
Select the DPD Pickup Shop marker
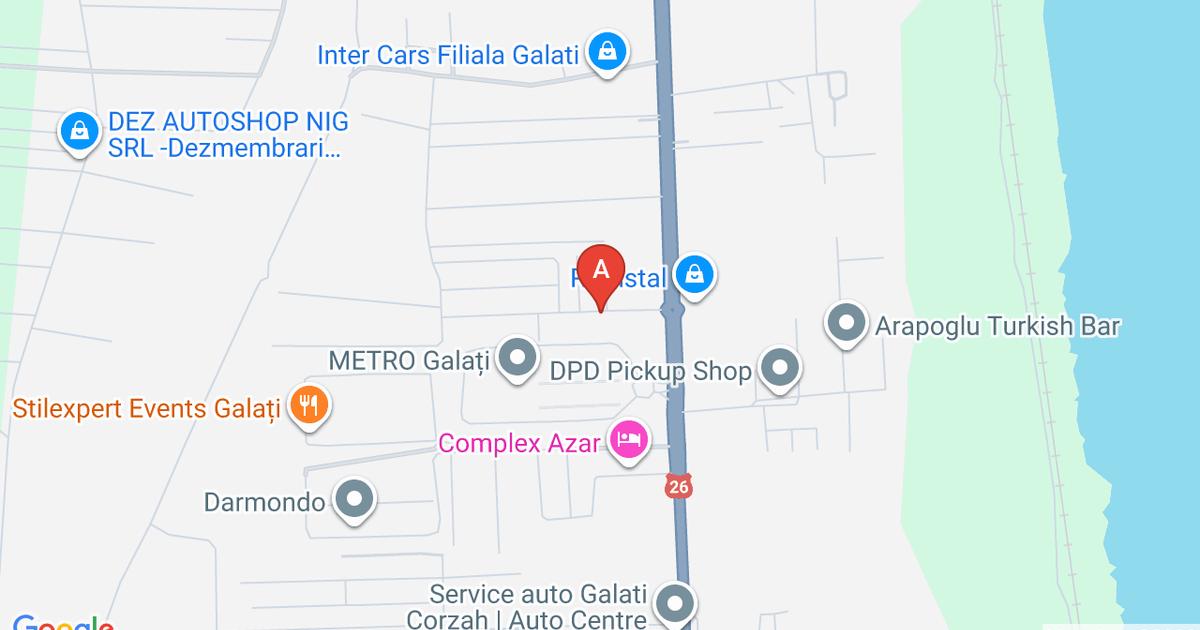click(779, 368)
